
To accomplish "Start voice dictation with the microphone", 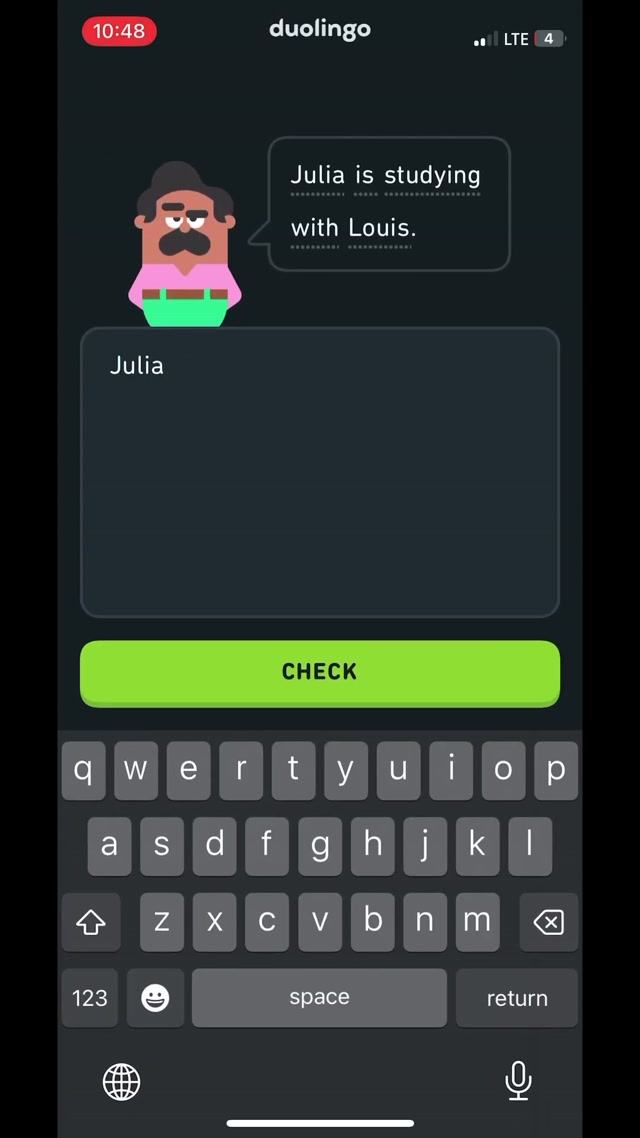I will click(x=518, y=1081).
